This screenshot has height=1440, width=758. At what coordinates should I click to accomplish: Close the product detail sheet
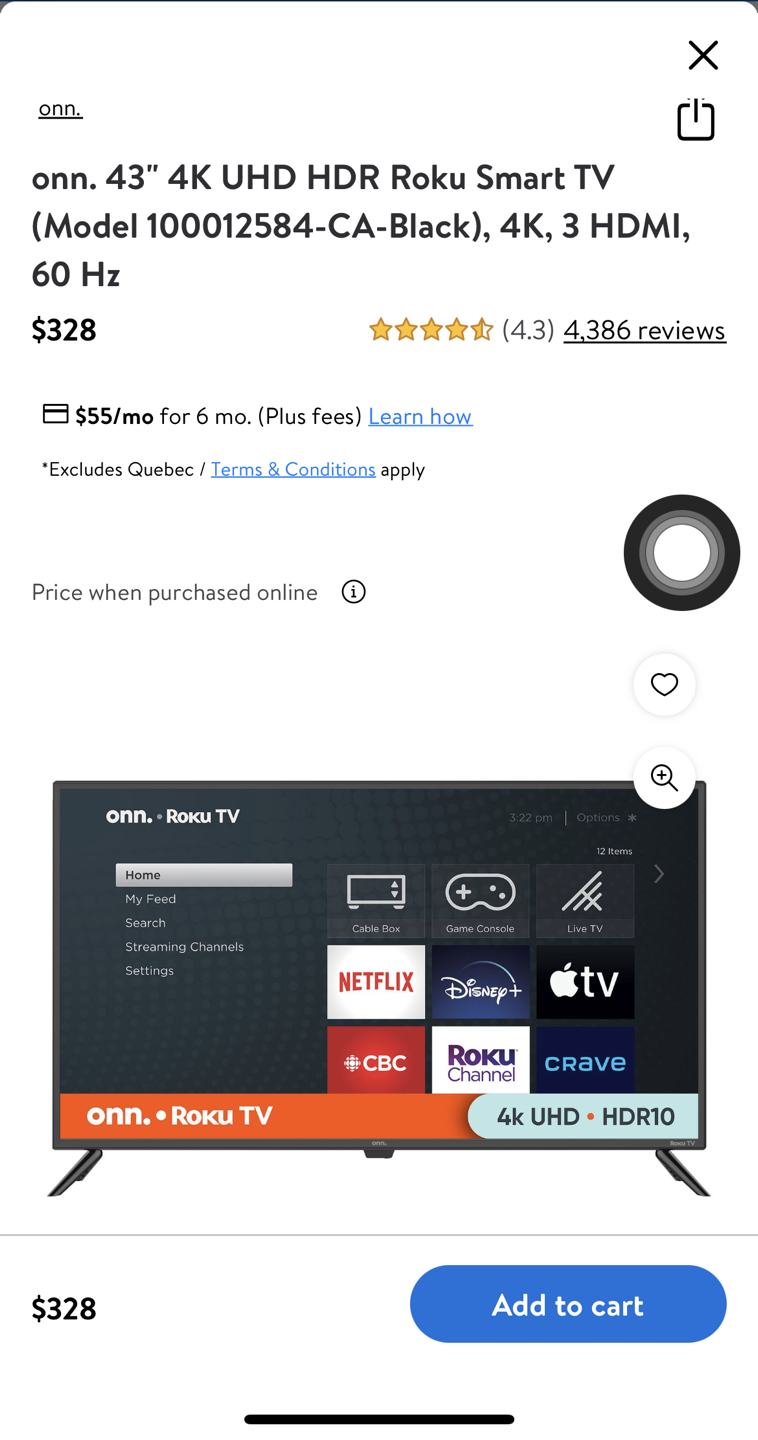[x=703, y=55]
